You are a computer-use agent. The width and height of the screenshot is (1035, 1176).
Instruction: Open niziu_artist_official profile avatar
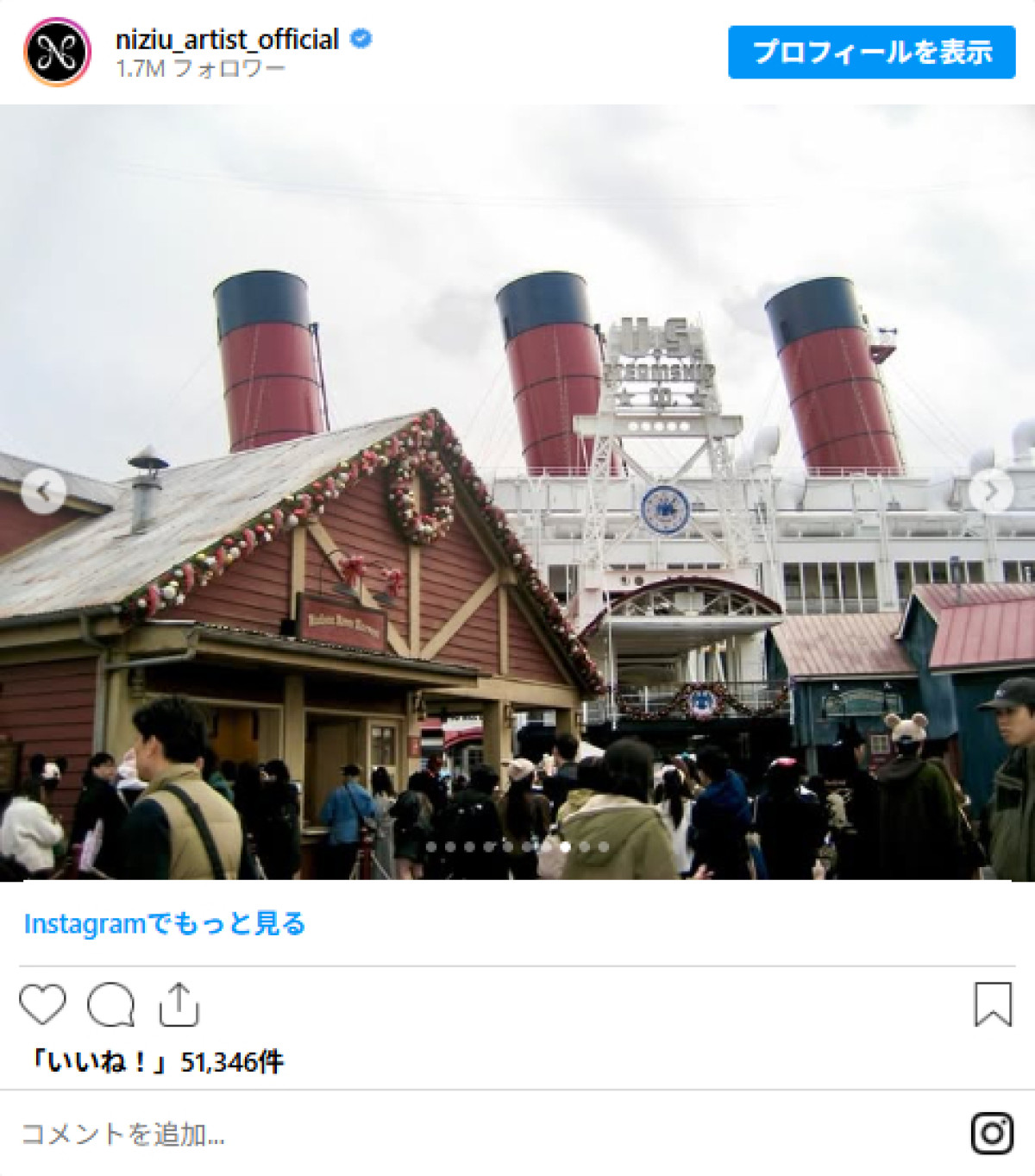[57, 52]
